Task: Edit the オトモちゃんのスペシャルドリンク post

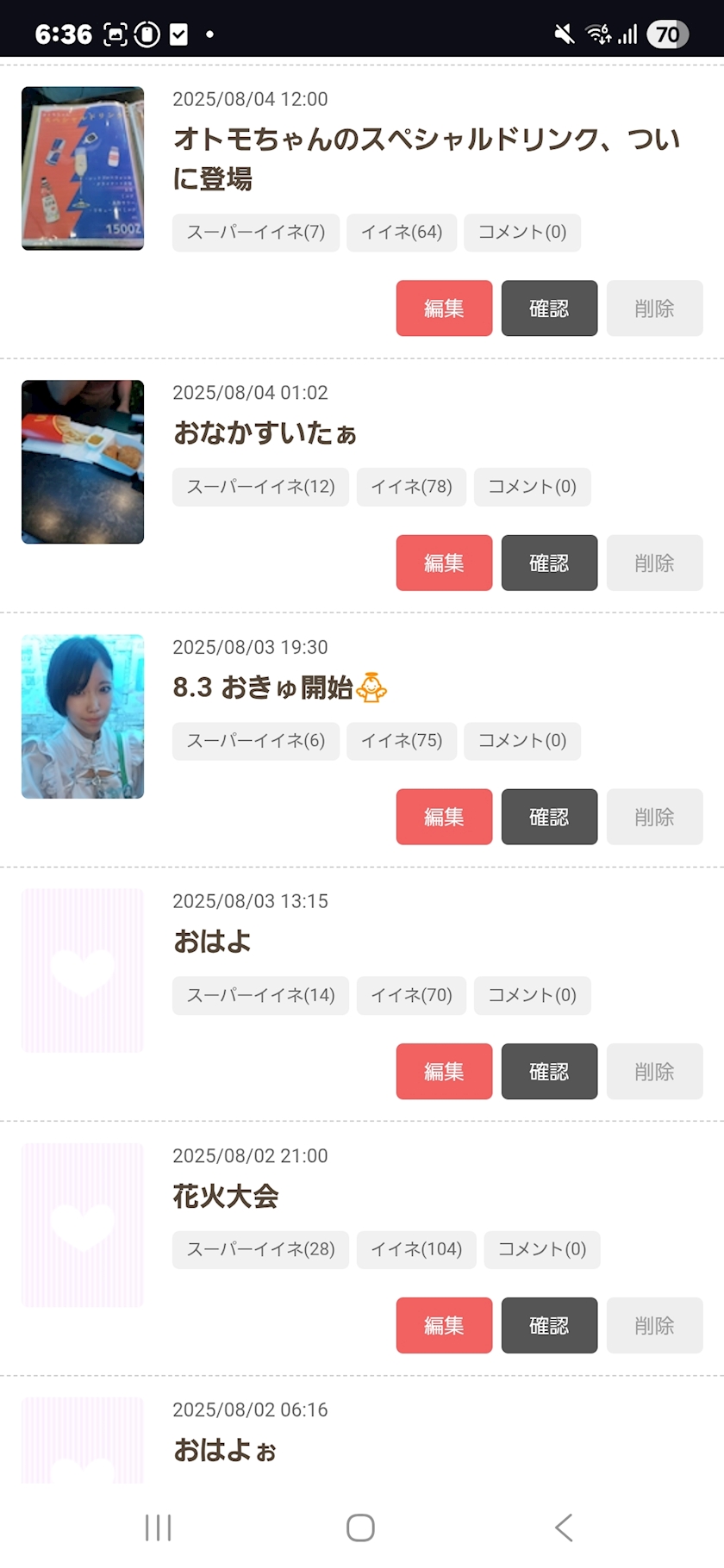Action: tap(444, 308)
